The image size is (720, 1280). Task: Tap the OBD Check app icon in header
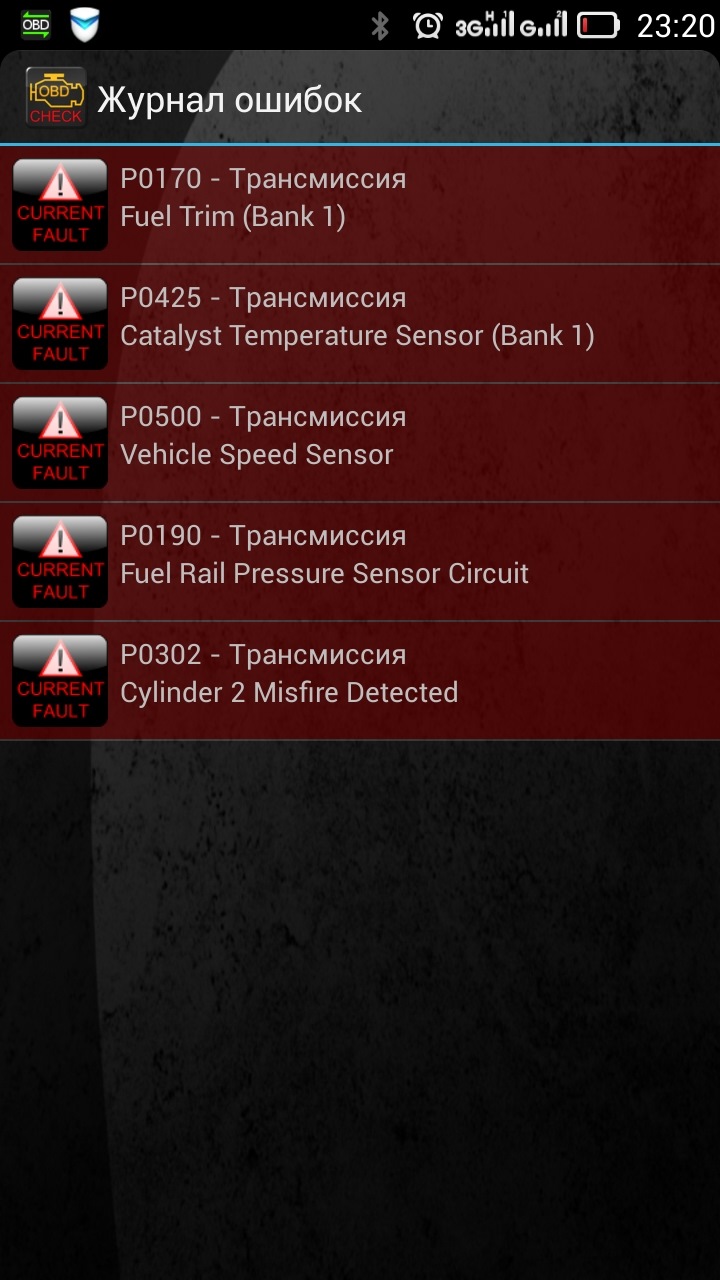tap(55, 98)
